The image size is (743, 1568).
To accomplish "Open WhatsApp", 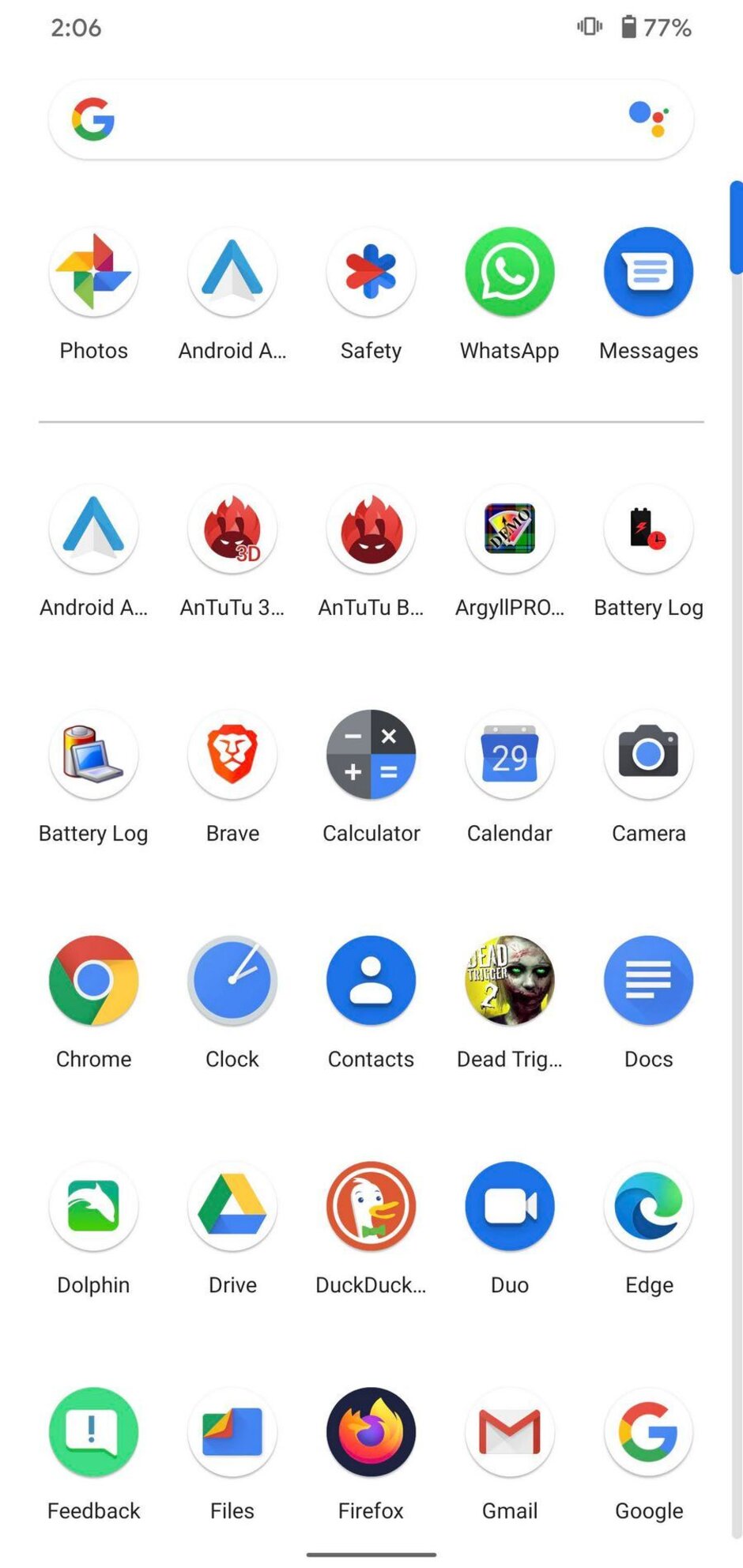I will click(510, 273).
